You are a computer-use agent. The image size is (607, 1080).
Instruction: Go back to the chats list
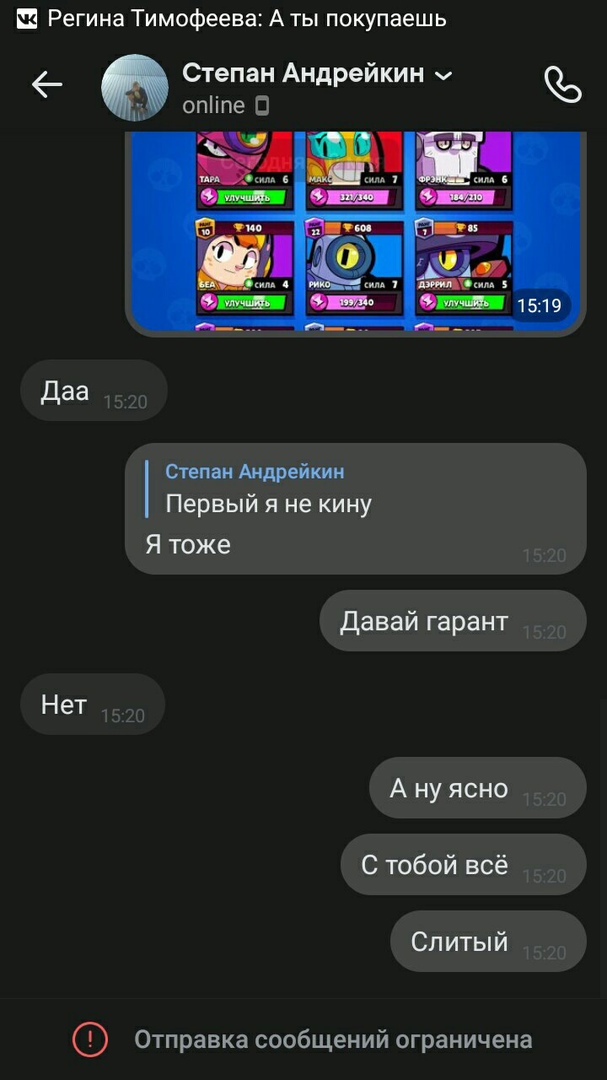[x=47, y=86]
